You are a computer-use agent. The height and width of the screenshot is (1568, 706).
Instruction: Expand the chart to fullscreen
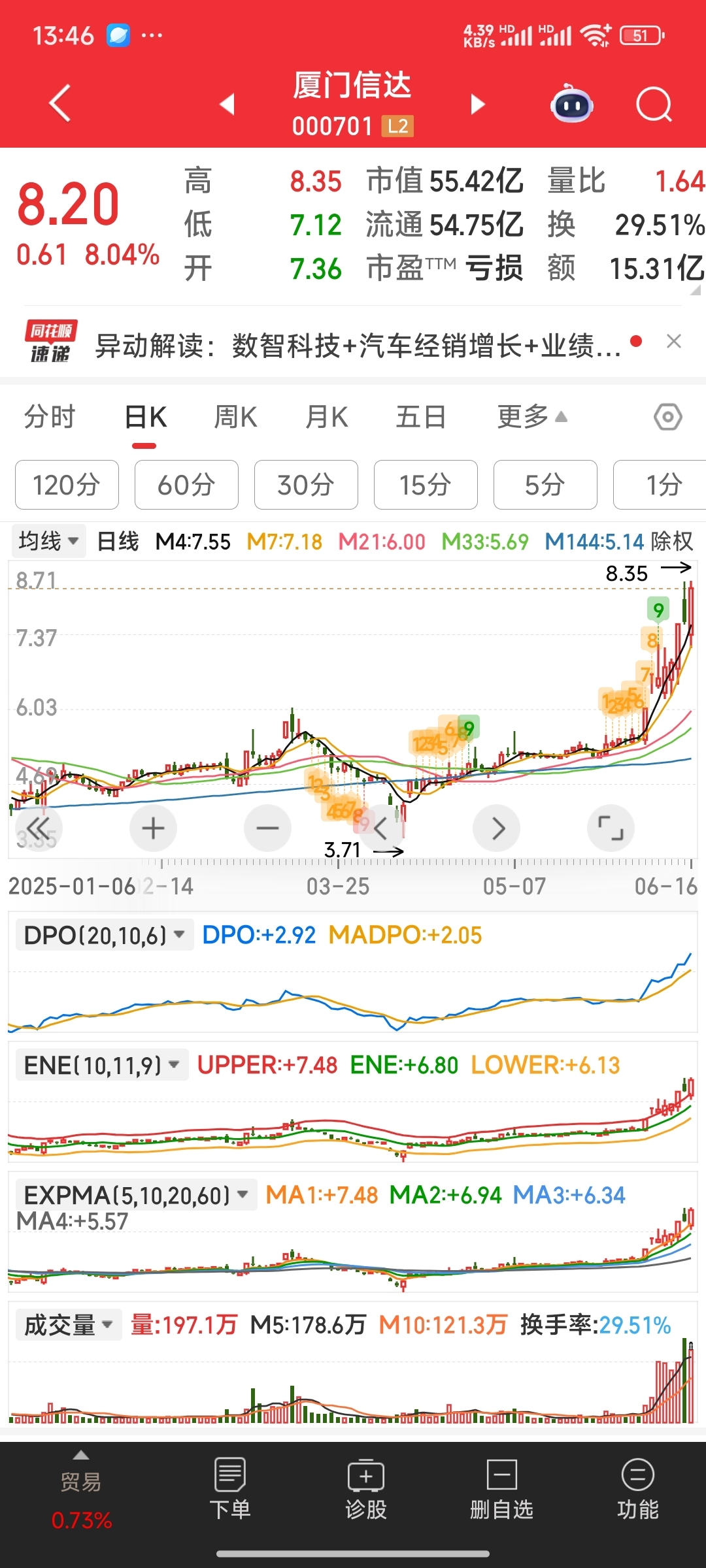(611, 828)
